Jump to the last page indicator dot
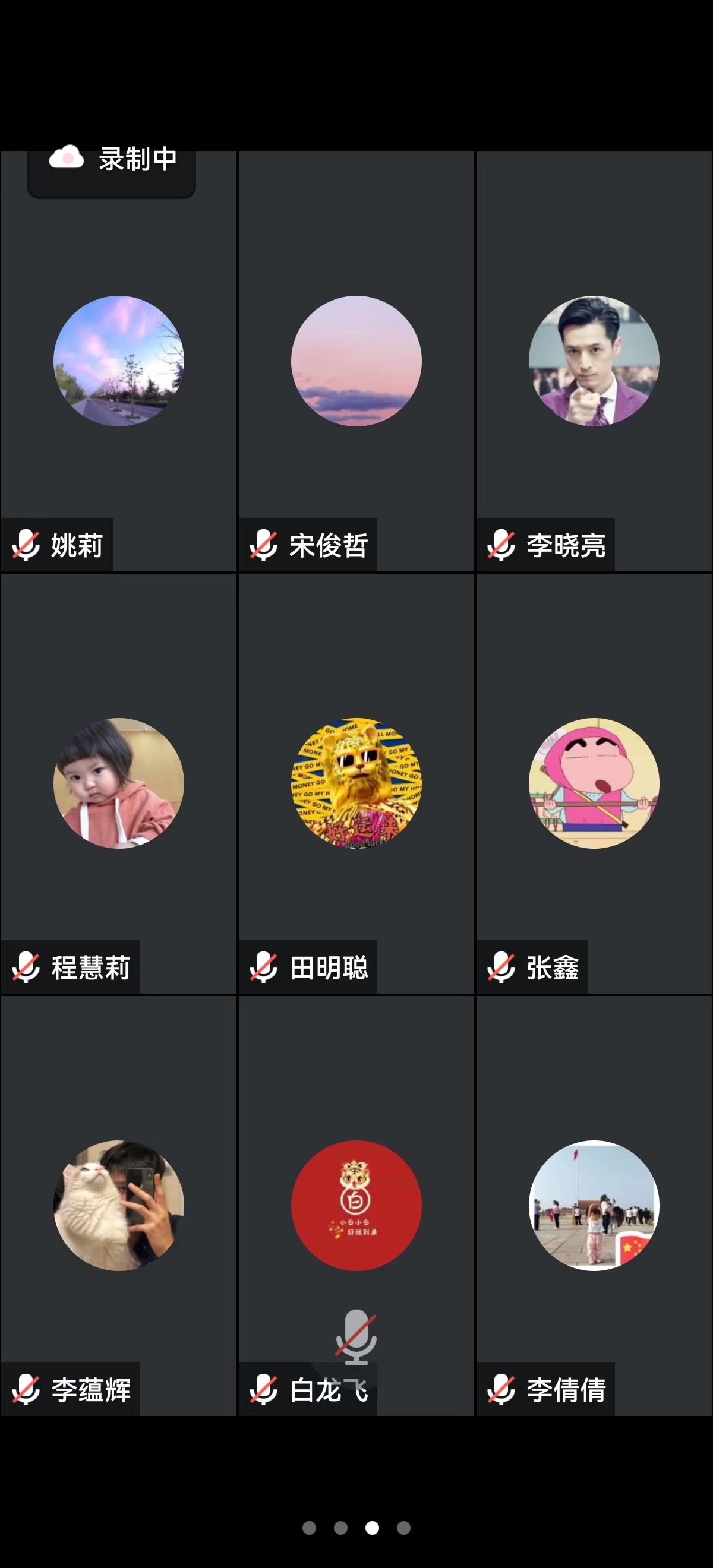The width and height of the screenshot is (713, 1568). [x=403, y=1528]
